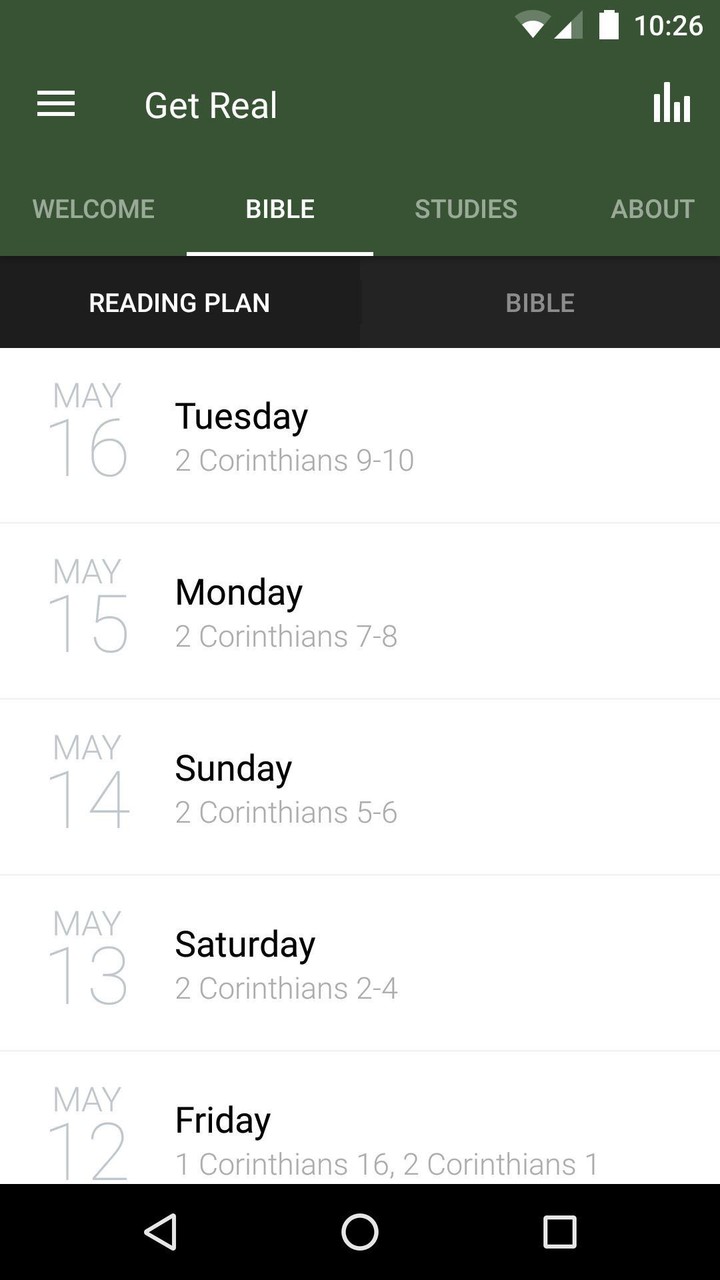Screen dimensions: 720x1280
Task: Tap the system back button
Action: pyautogui.click(x=161, y=1232)
